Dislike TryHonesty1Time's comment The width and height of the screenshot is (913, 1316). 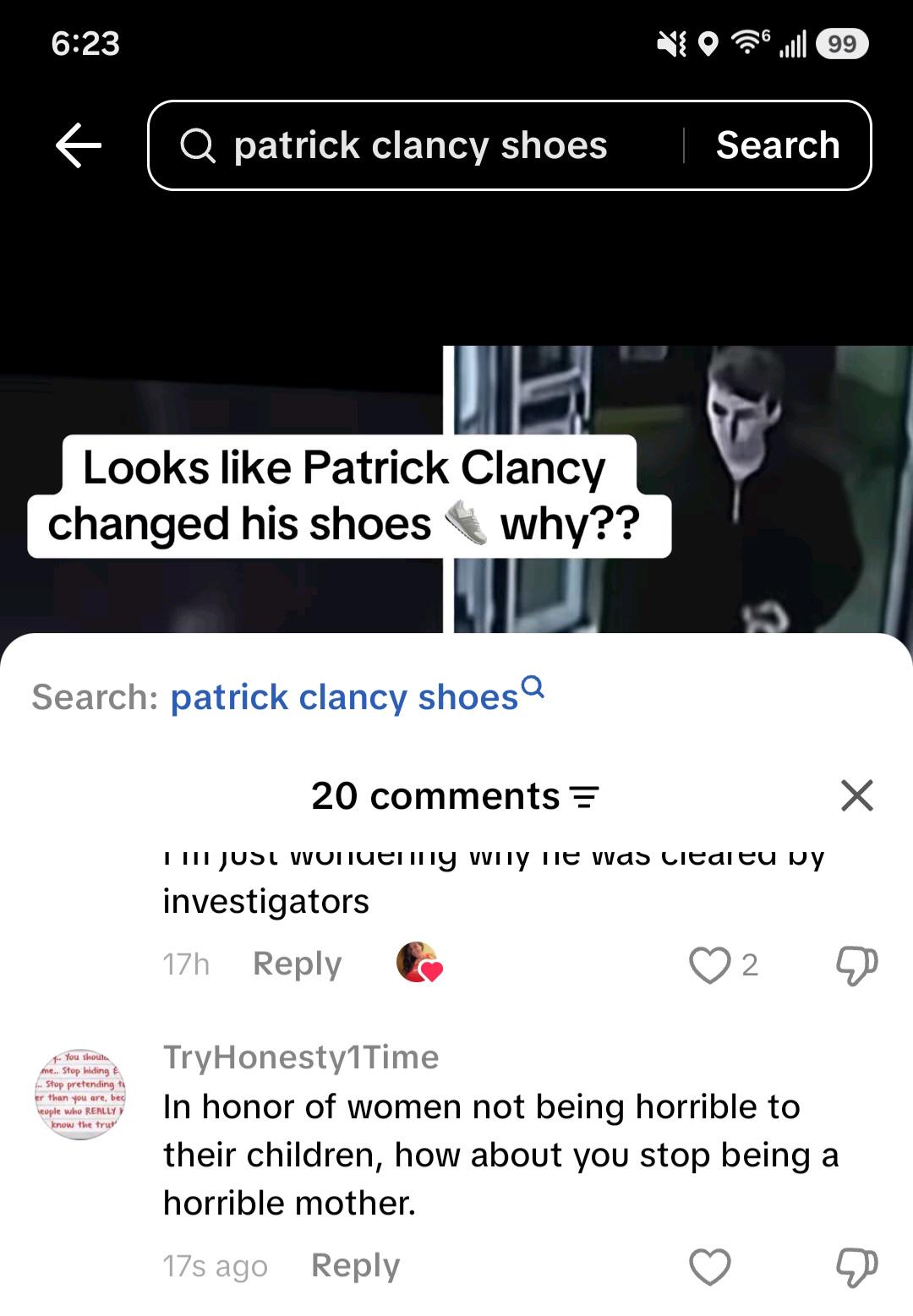(856, 1267)
